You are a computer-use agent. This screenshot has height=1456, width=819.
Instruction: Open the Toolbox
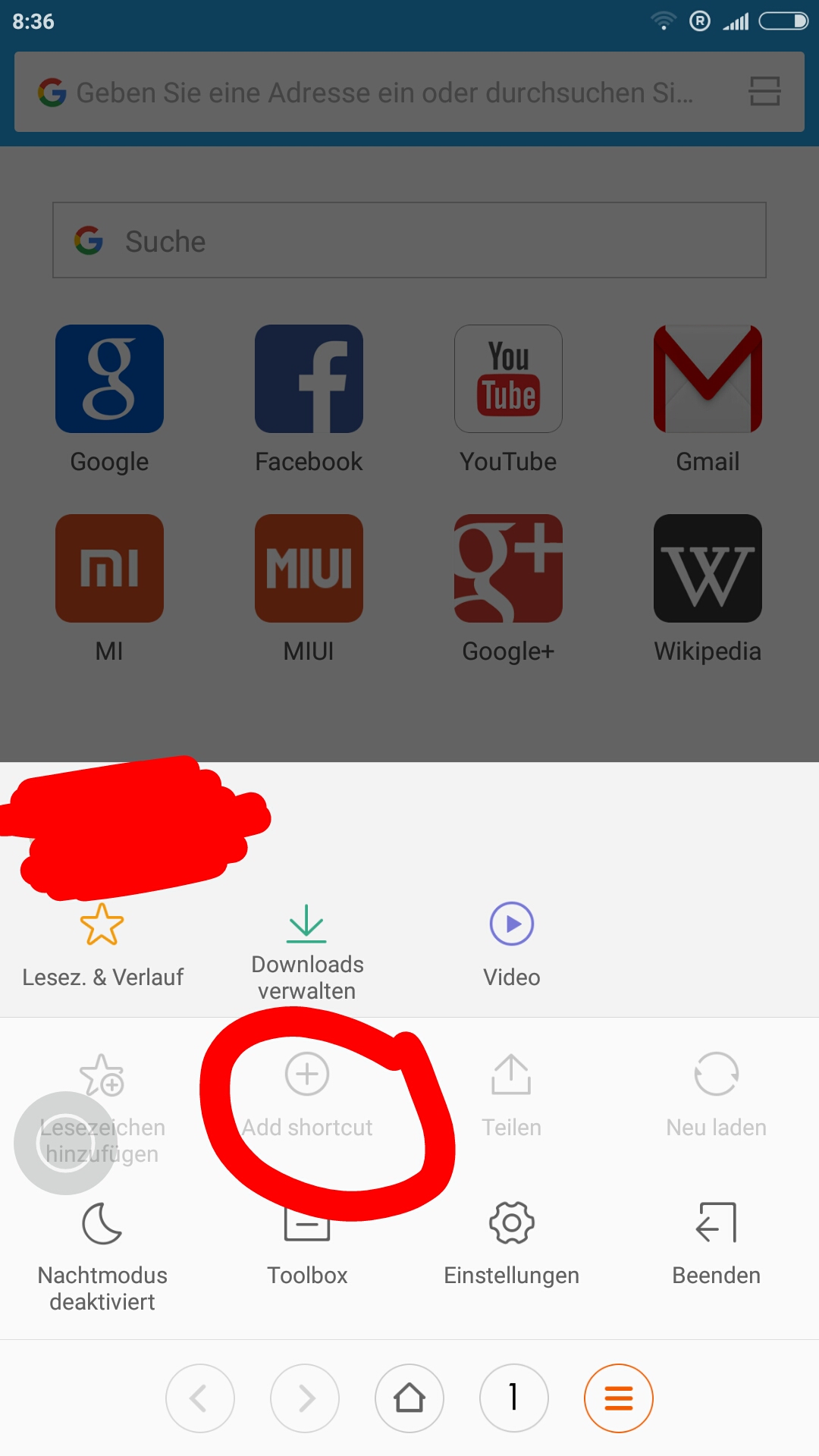click(x=307, y=1245)
